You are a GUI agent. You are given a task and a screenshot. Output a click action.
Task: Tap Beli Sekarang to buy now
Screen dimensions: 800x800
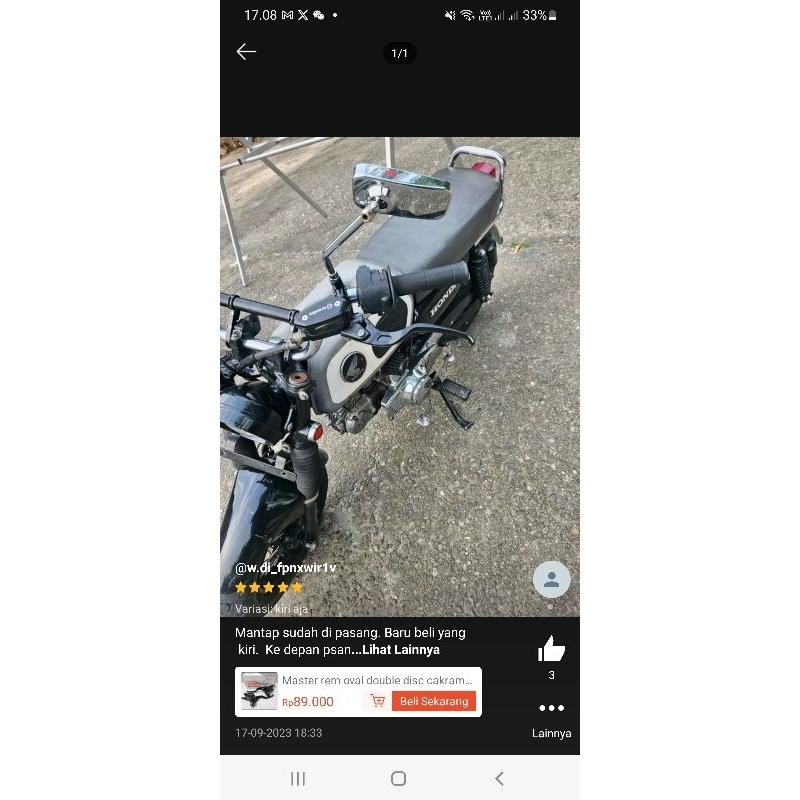tap(433, 701)
